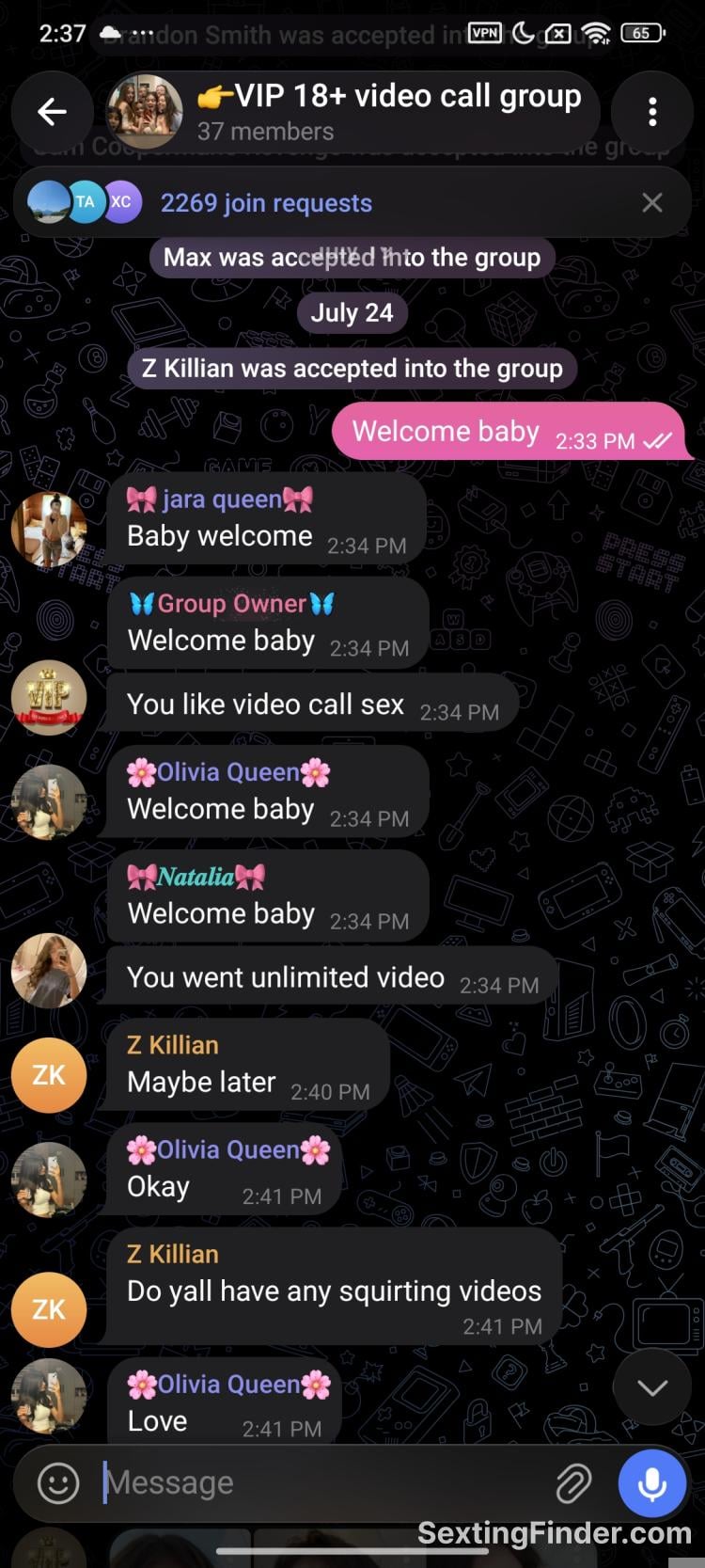Open the Group Owner VIP avatar
The width and height of the screenshot is (705, 1568).
pyautogui.click(x=49, y=698)
